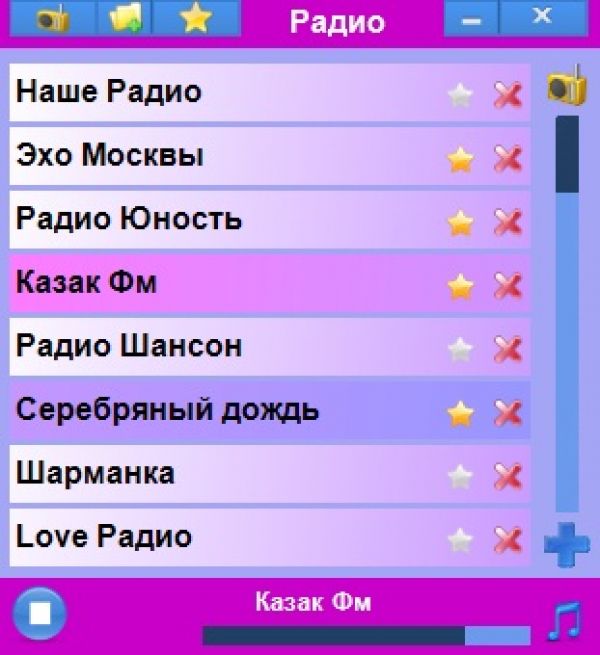
Task: Minimize the Радио window
Action: tap(470, 18)
